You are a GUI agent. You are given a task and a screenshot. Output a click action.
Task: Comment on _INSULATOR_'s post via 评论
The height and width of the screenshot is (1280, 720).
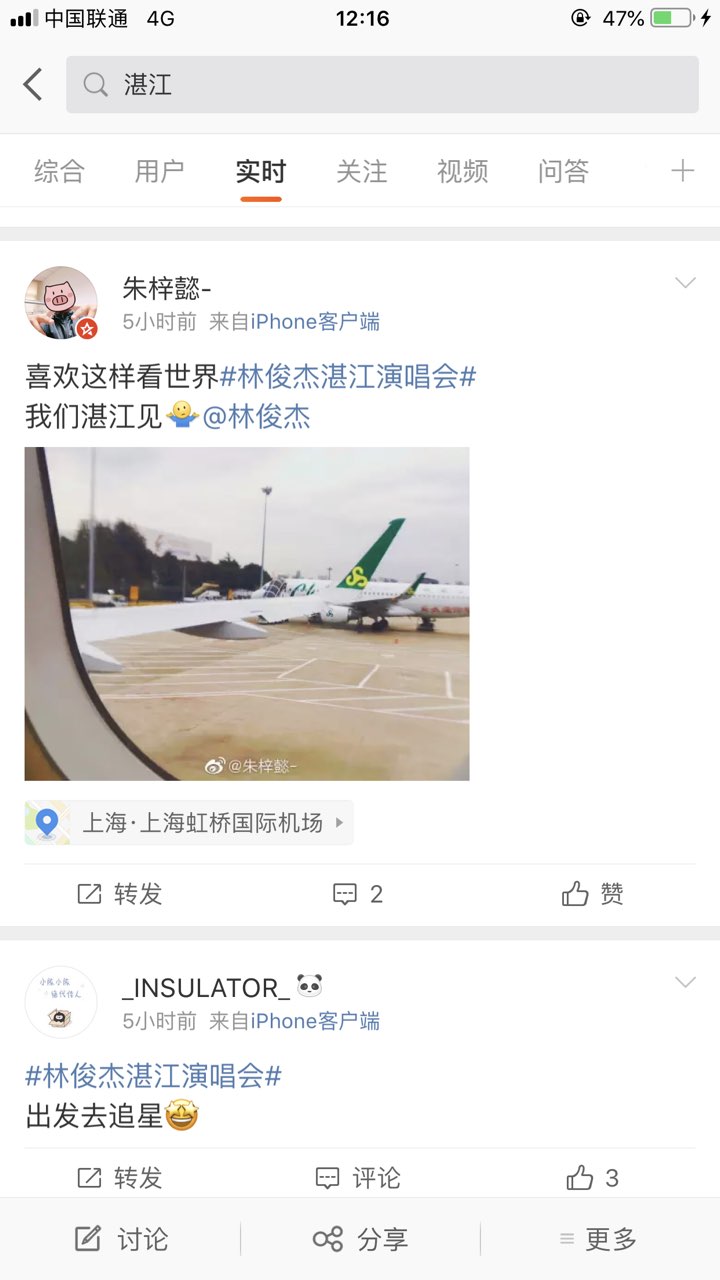(x=358, y=1178)
